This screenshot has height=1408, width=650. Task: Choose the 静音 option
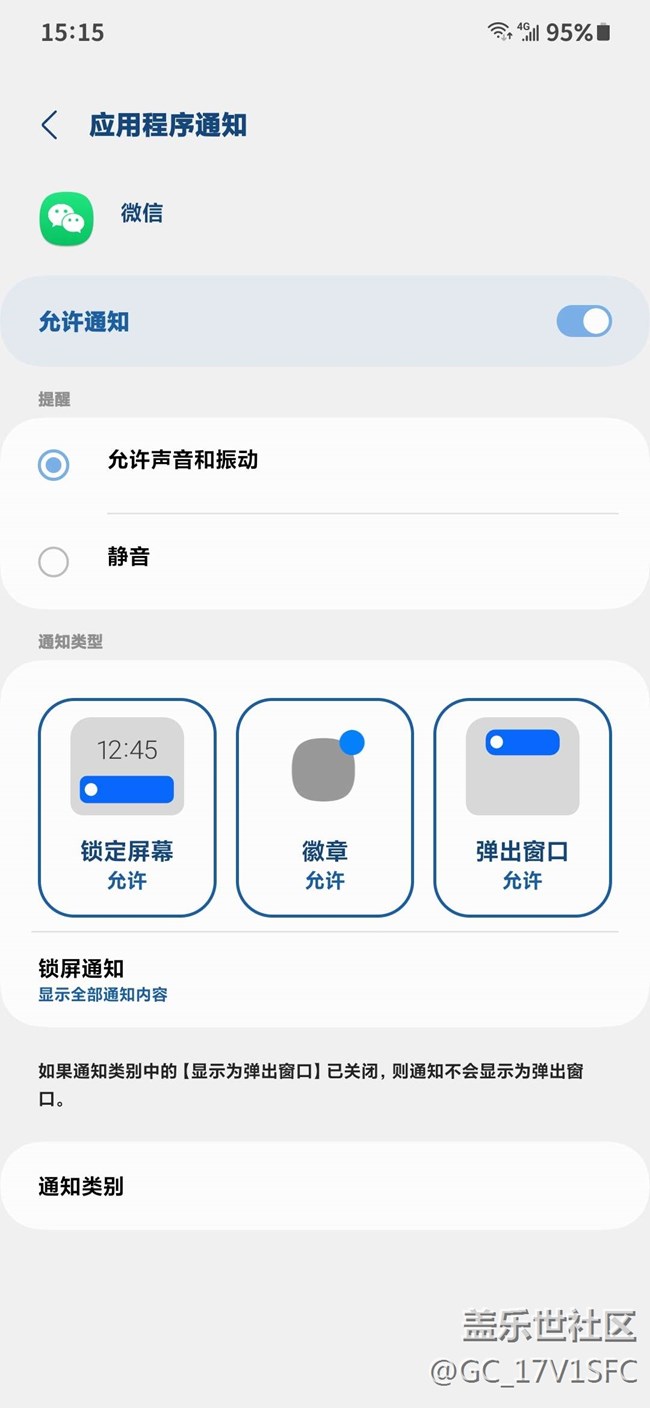coord(54,561)
